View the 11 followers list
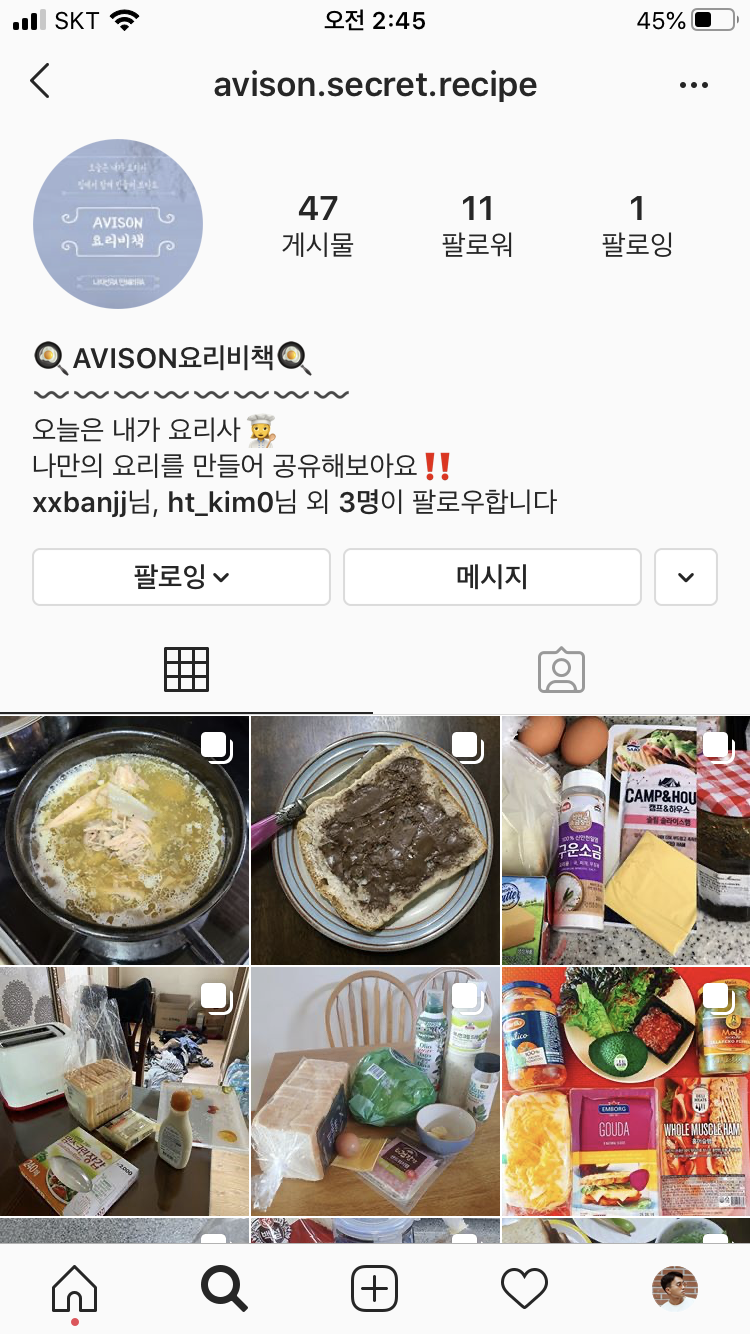This screenshot has width=750, height=1334. pyautogui.click(x=477, y=225)
